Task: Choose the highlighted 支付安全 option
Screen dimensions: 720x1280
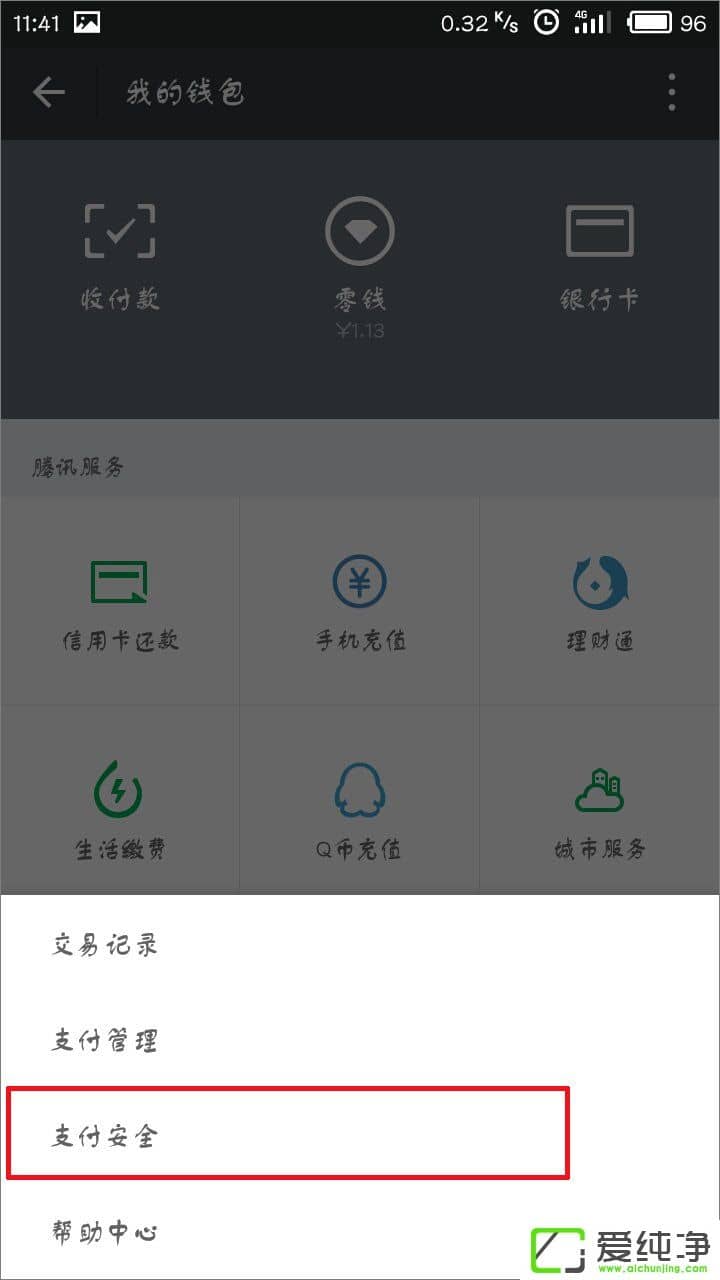Action: [104, 1136]
